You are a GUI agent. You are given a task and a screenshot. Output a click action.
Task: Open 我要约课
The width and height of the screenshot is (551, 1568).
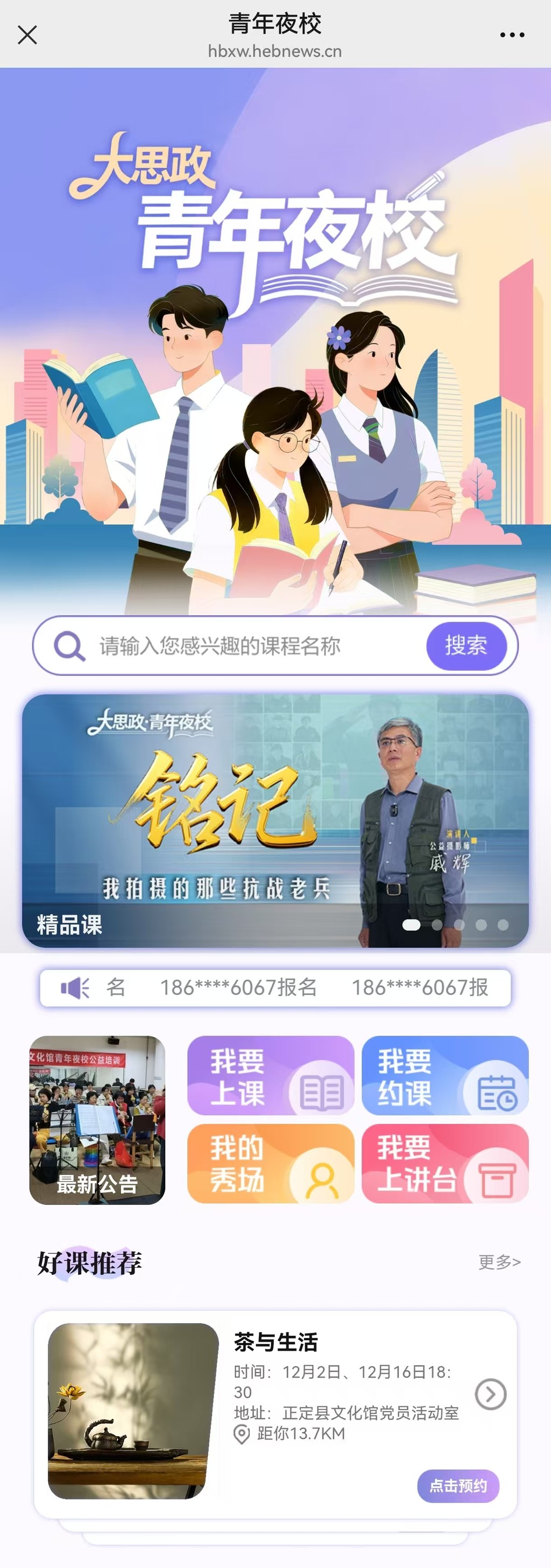(x=444, y=1075)
